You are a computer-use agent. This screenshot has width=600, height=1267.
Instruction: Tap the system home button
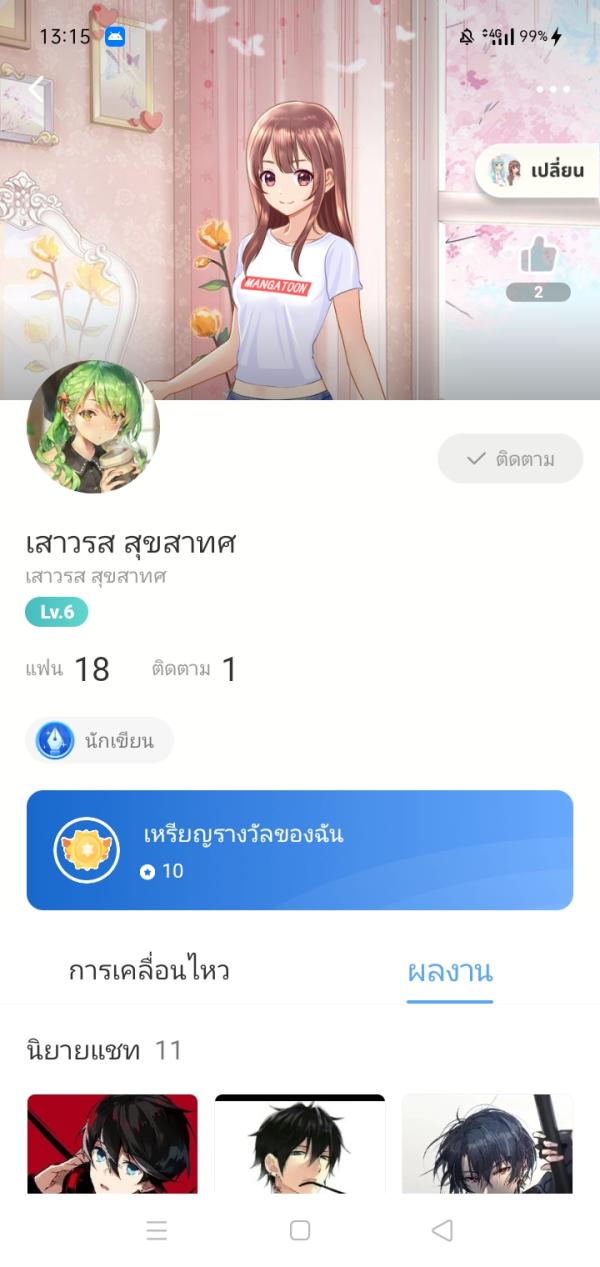tap(300, 1230)
